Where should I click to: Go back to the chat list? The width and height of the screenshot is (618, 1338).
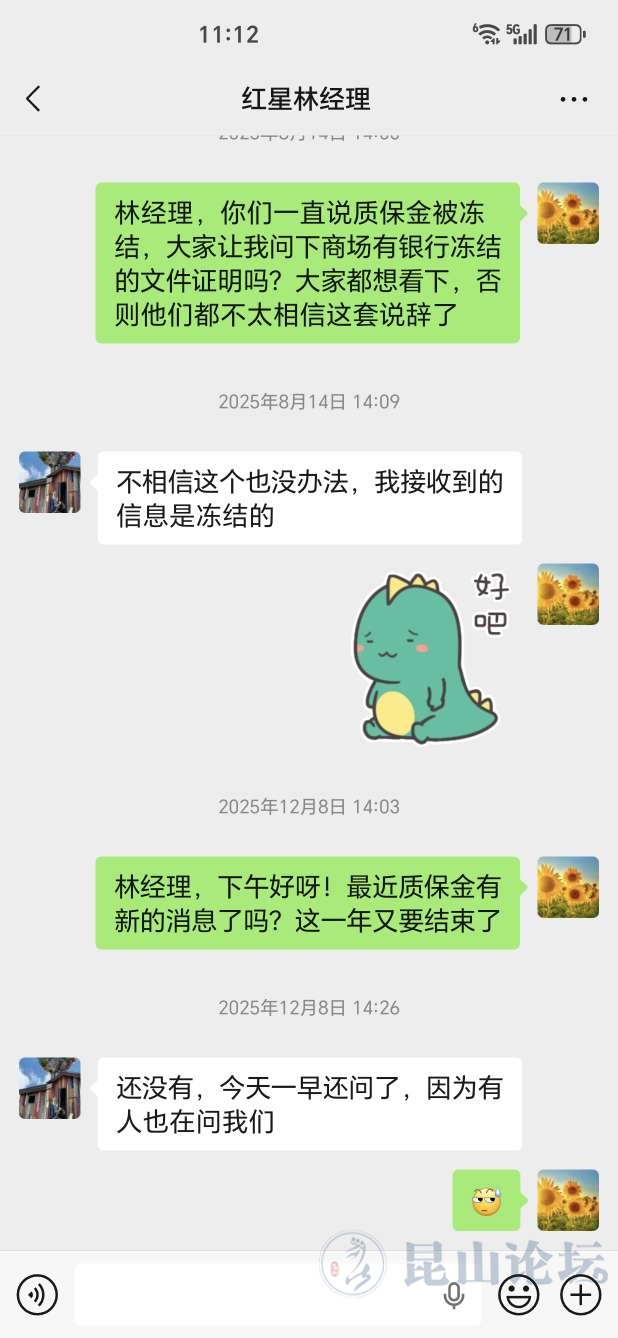pyautogui.click(x=33, y=98)
